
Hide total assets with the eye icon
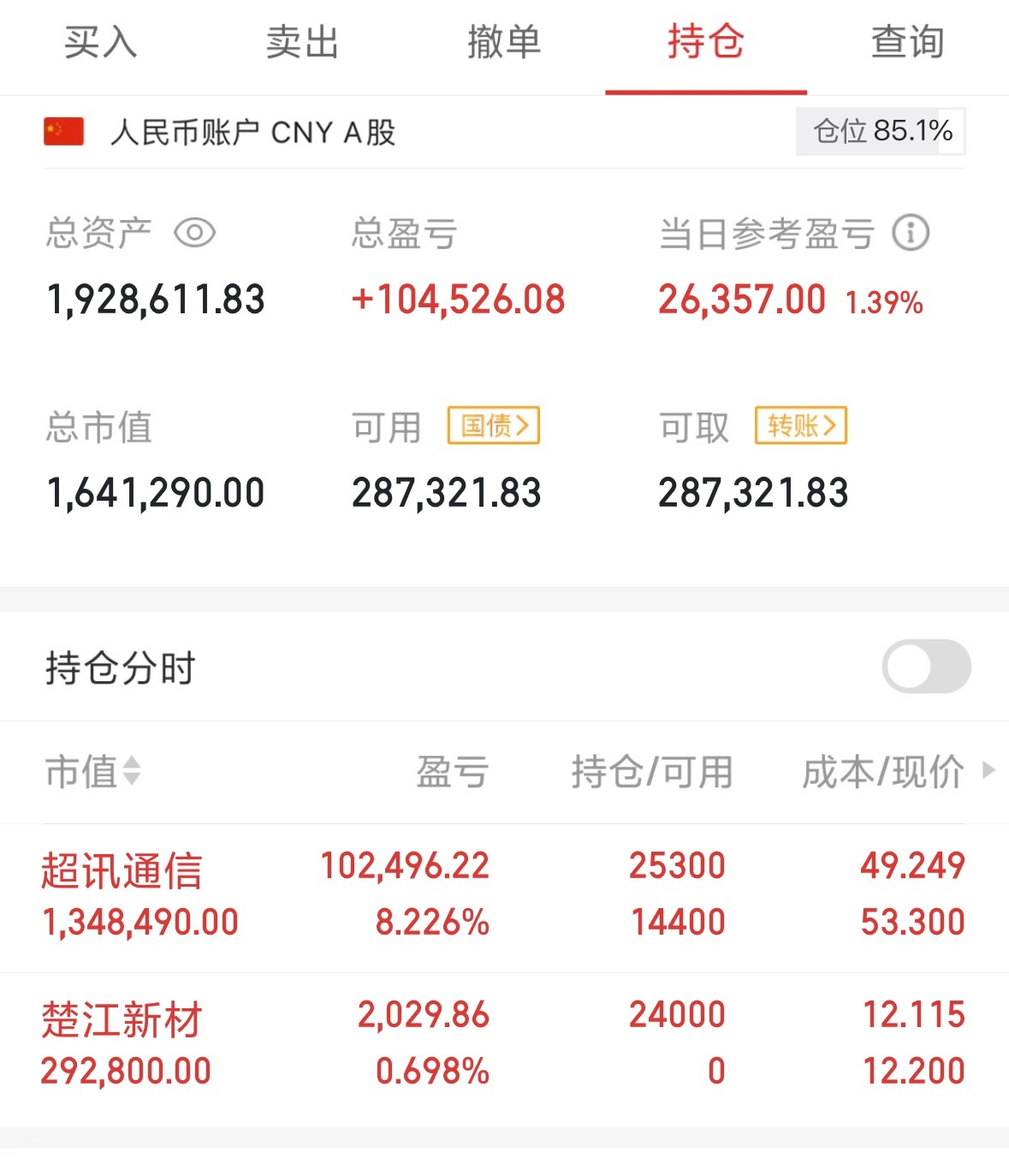pos(195,233)
